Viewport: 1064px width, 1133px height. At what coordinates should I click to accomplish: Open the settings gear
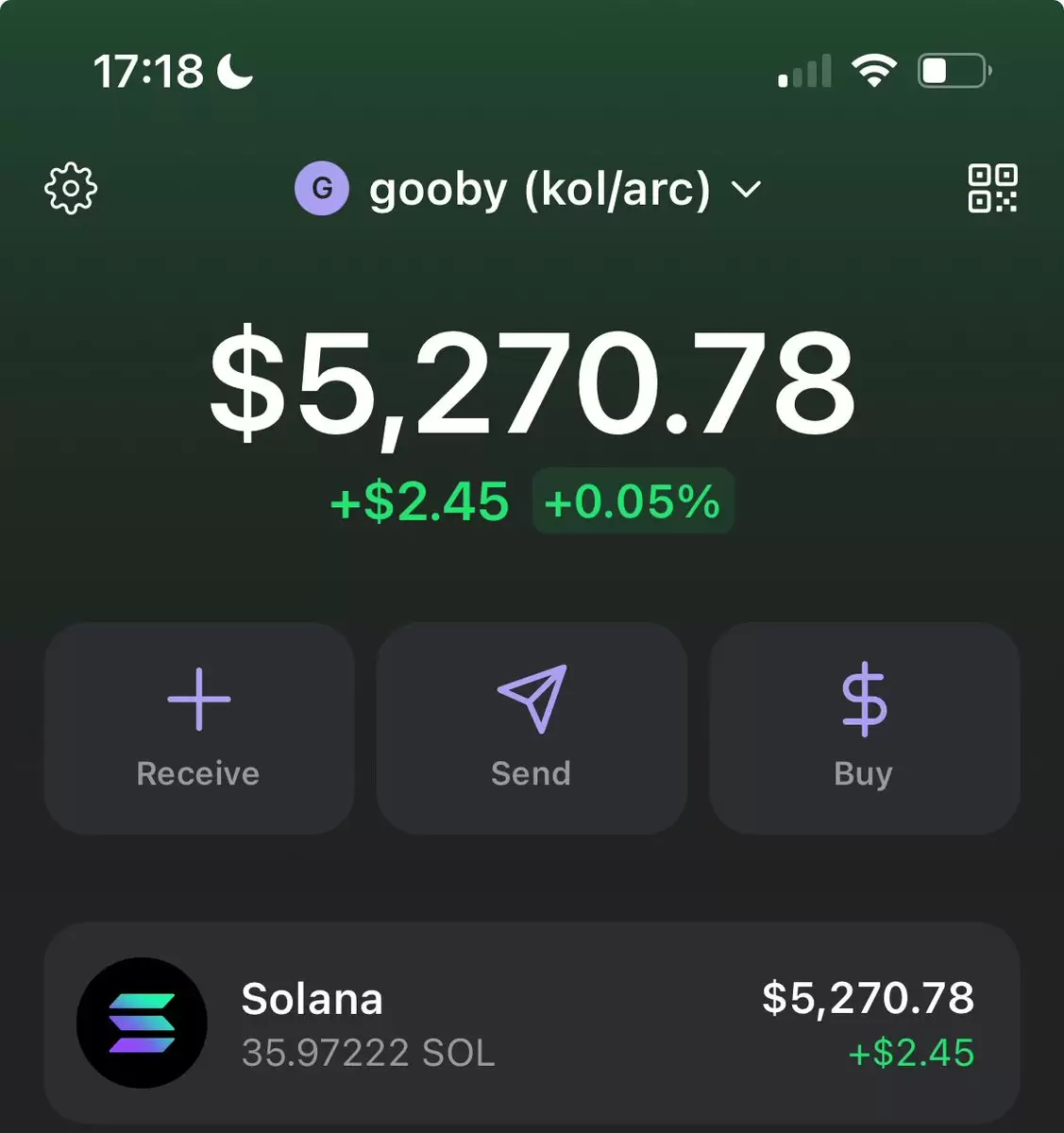71,189
